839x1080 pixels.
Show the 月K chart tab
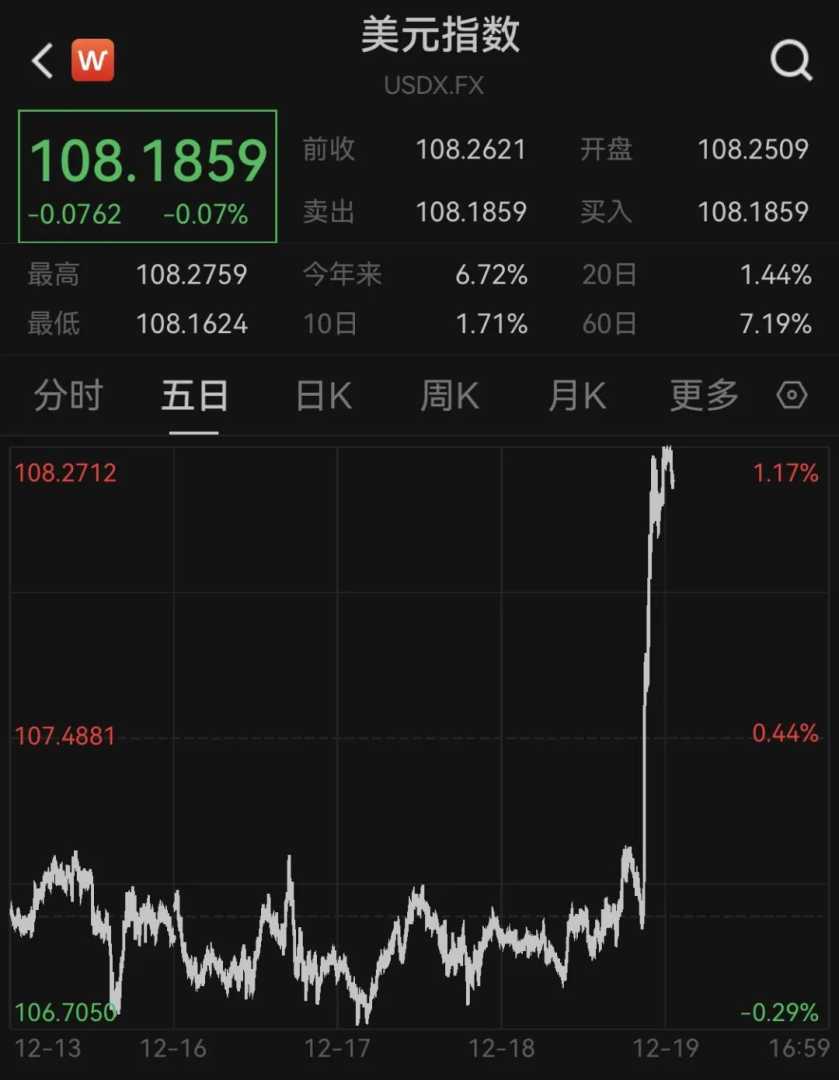tap(577, 397)
